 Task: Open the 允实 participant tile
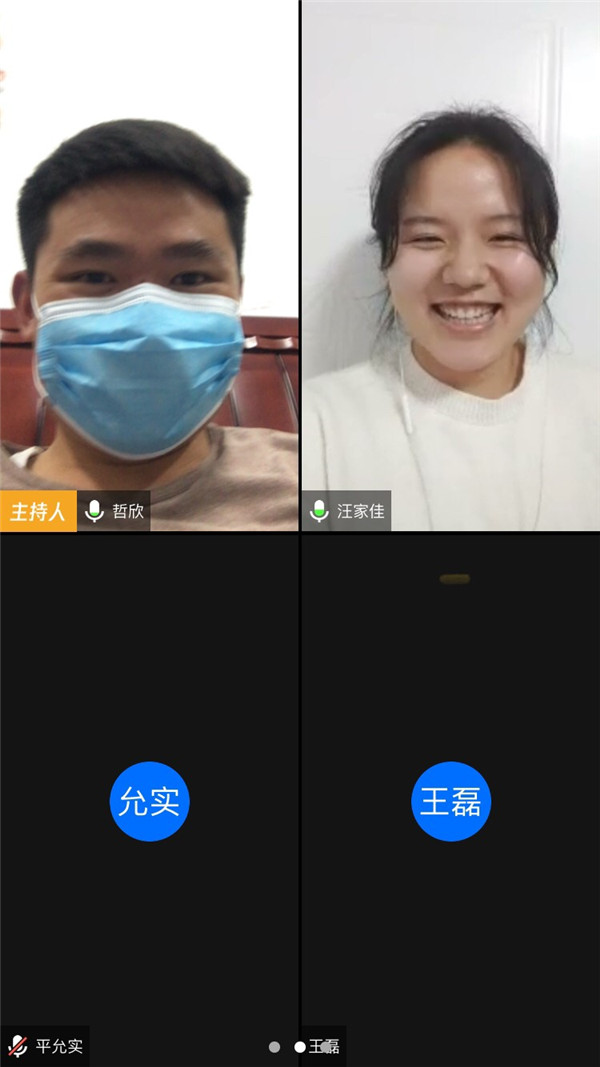(149, 801)
